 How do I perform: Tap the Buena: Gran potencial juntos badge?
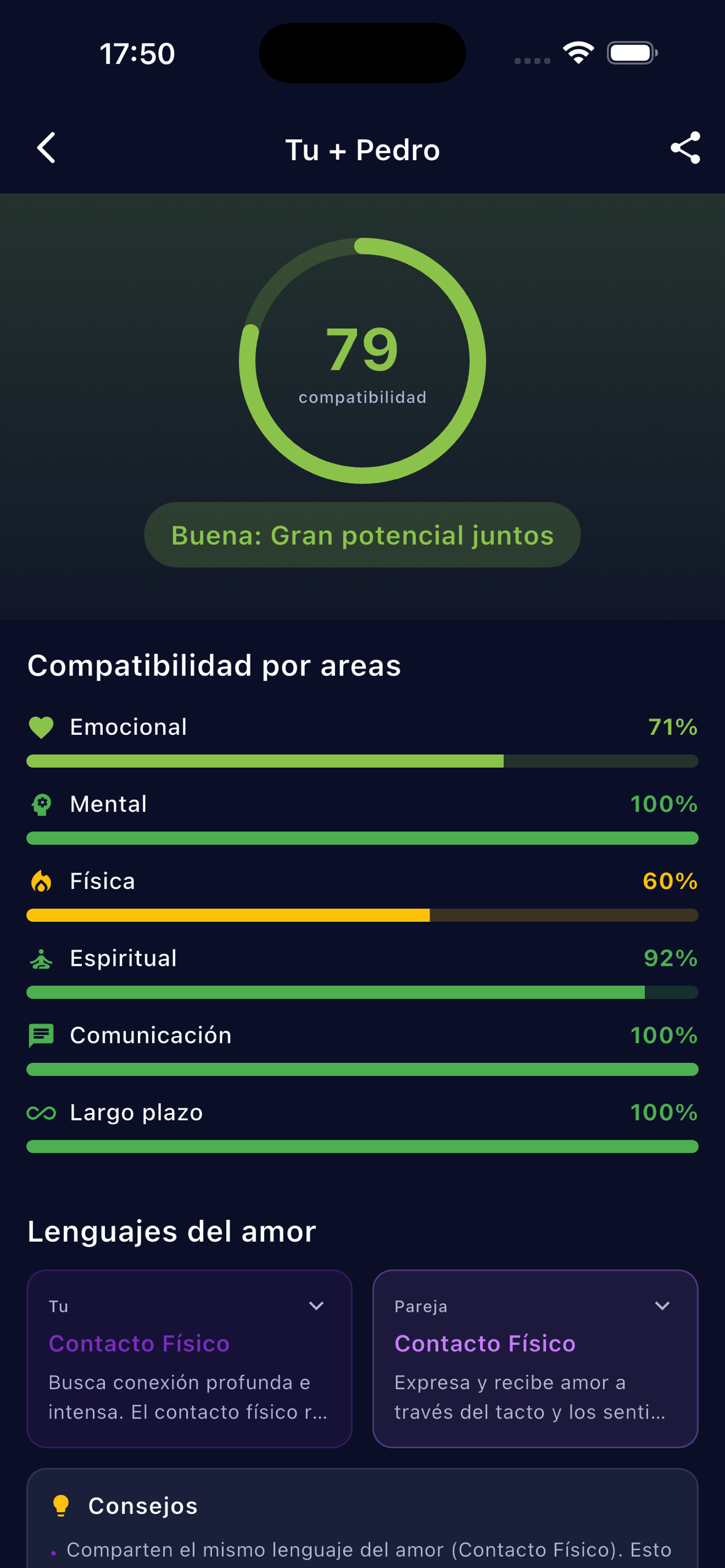[361, 535]
